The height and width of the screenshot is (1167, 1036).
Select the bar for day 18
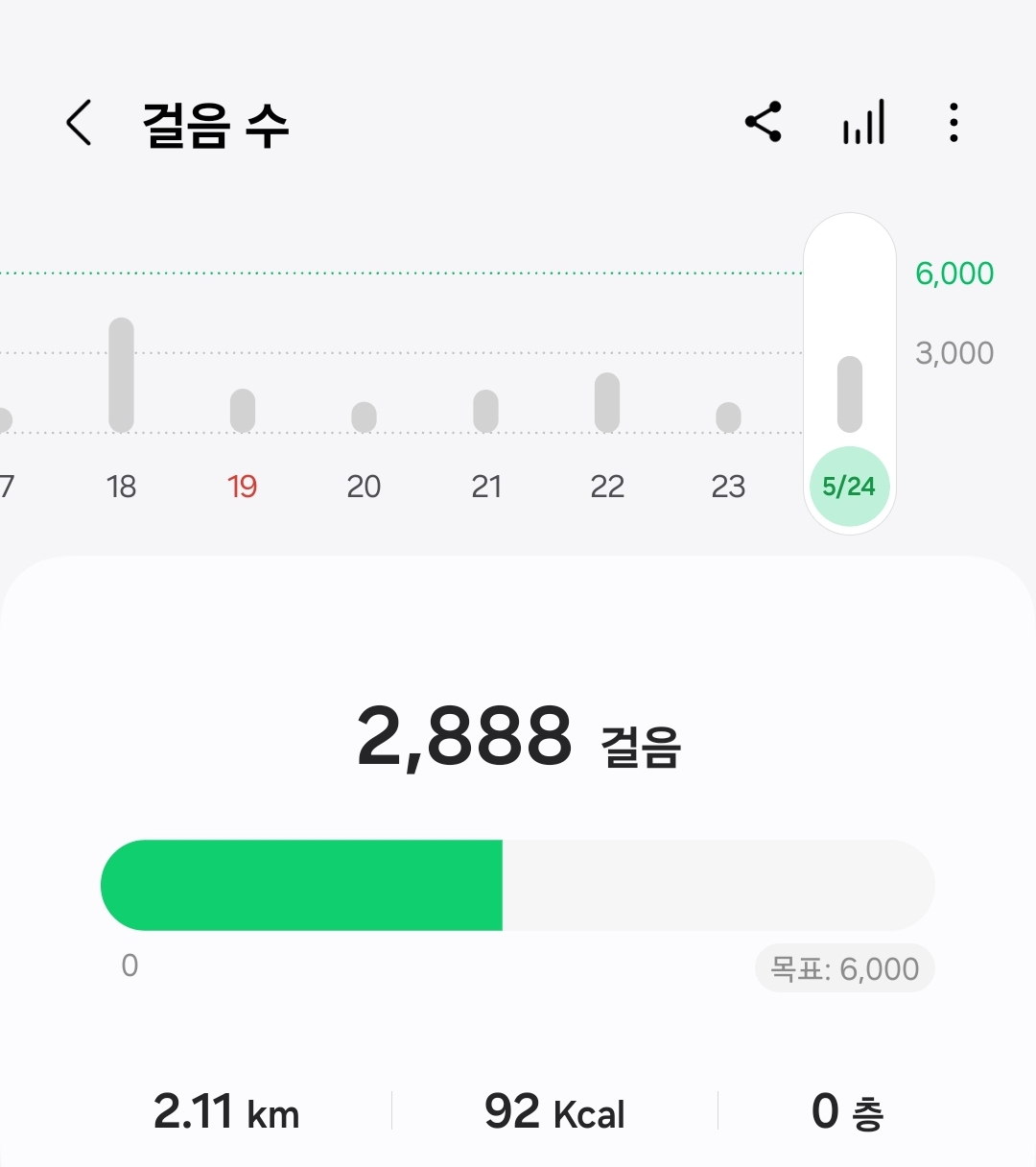click(121, 375)
